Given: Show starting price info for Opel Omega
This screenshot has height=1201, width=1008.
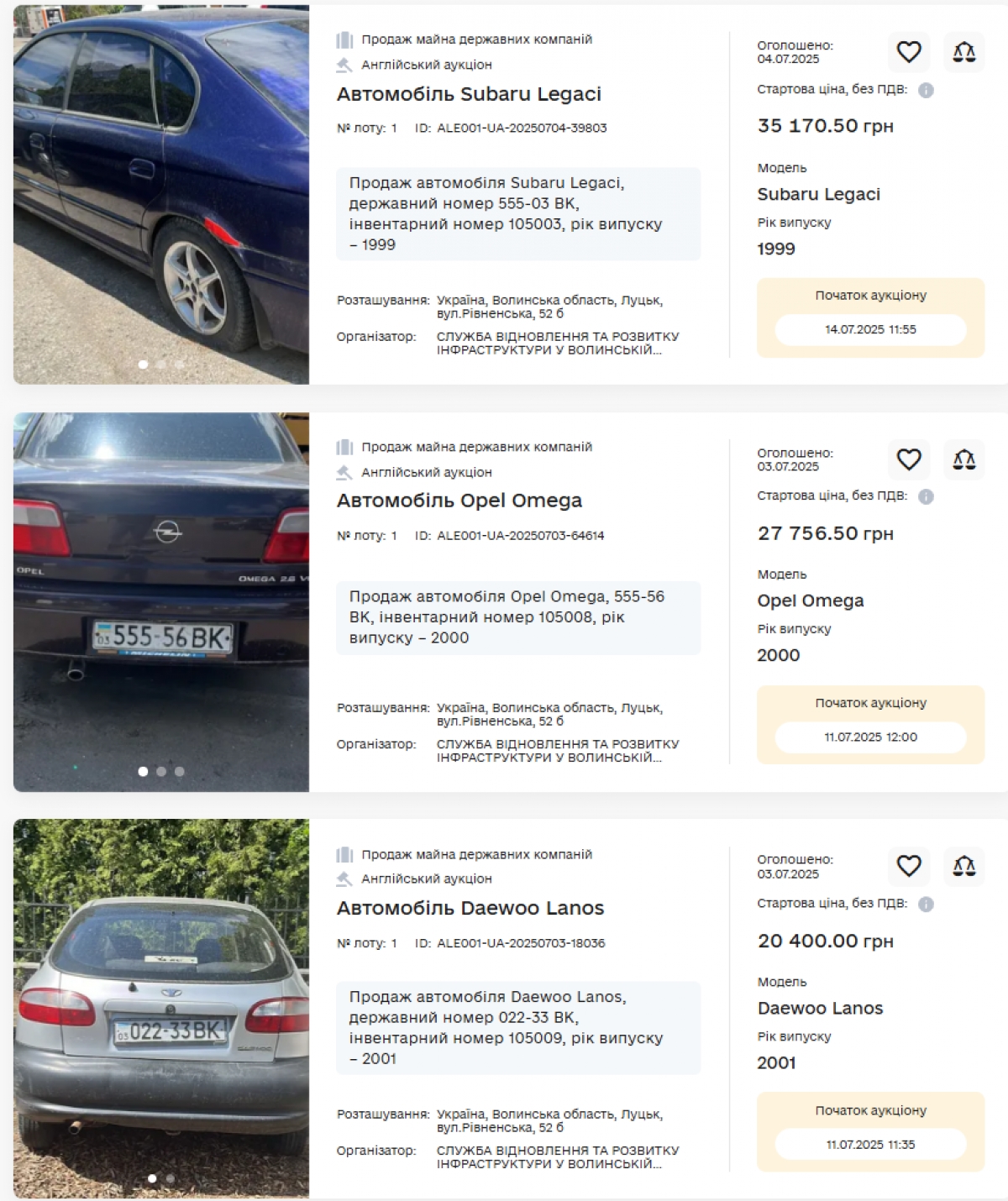Looking at the screenshot, I should 926,496.
